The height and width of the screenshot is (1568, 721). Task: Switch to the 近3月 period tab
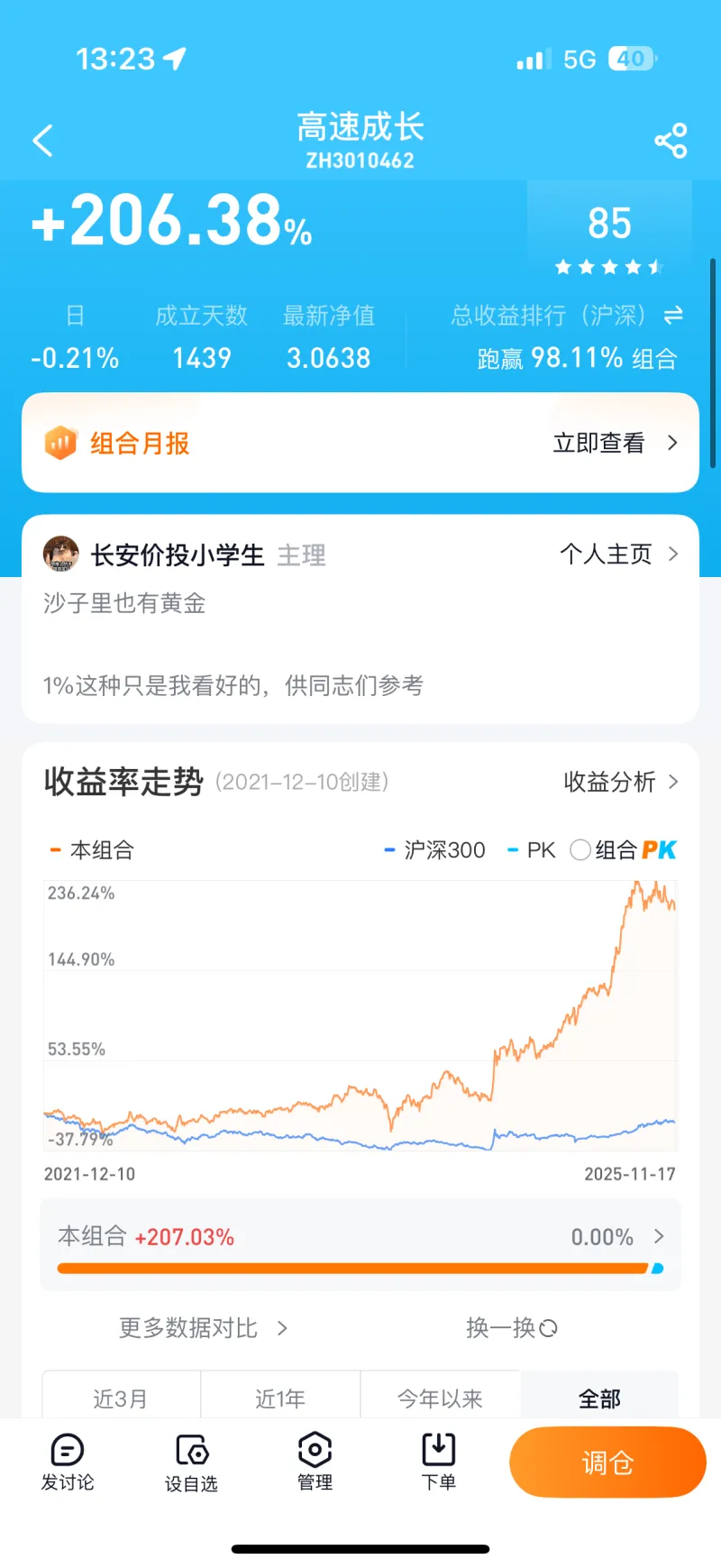point(121,1398)
